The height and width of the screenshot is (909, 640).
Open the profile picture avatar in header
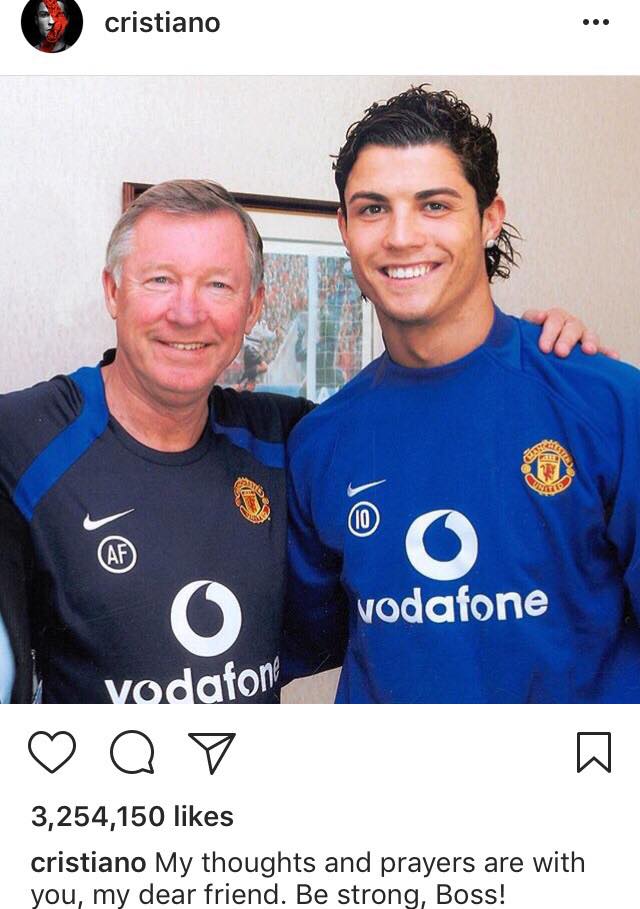52,25
